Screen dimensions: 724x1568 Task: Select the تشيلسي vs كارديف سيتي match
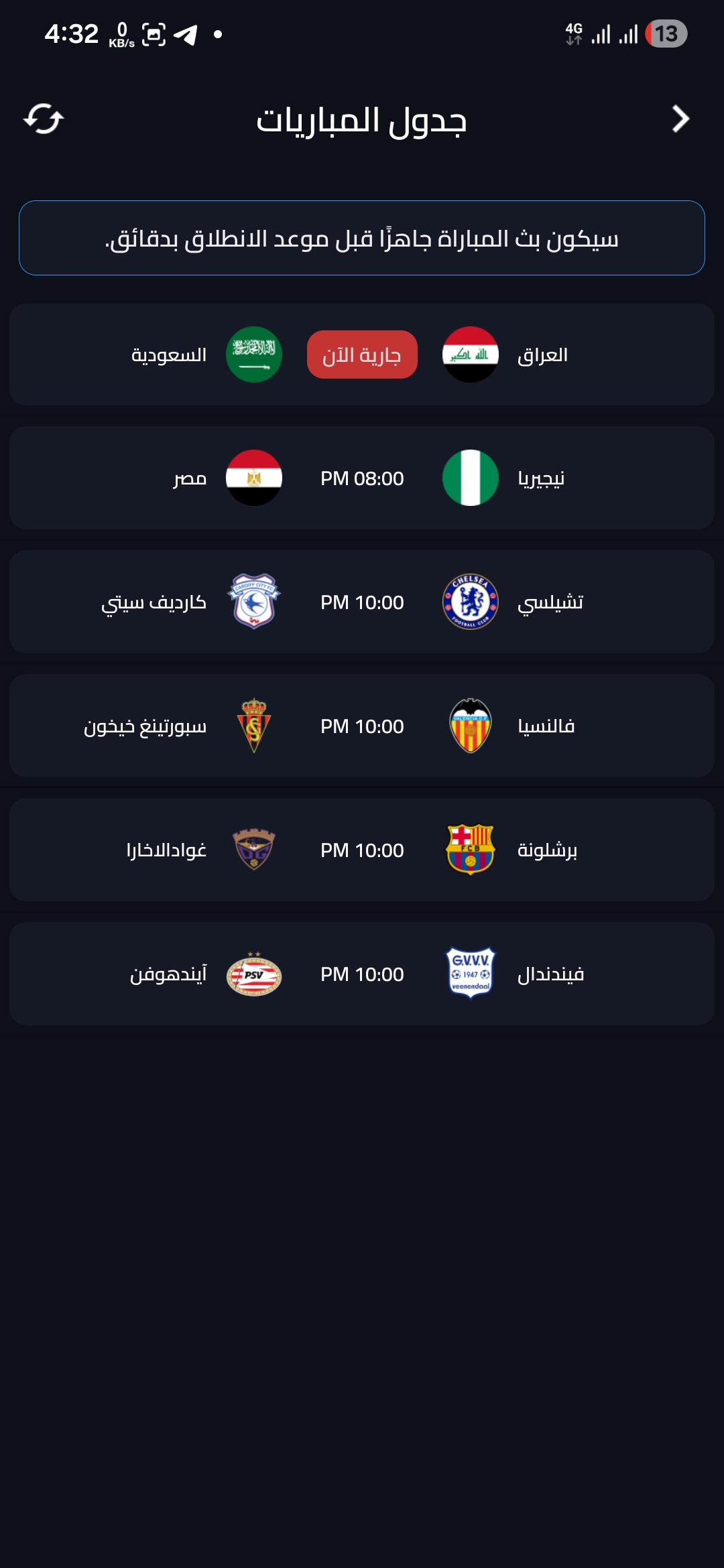(x=362, y=602)
